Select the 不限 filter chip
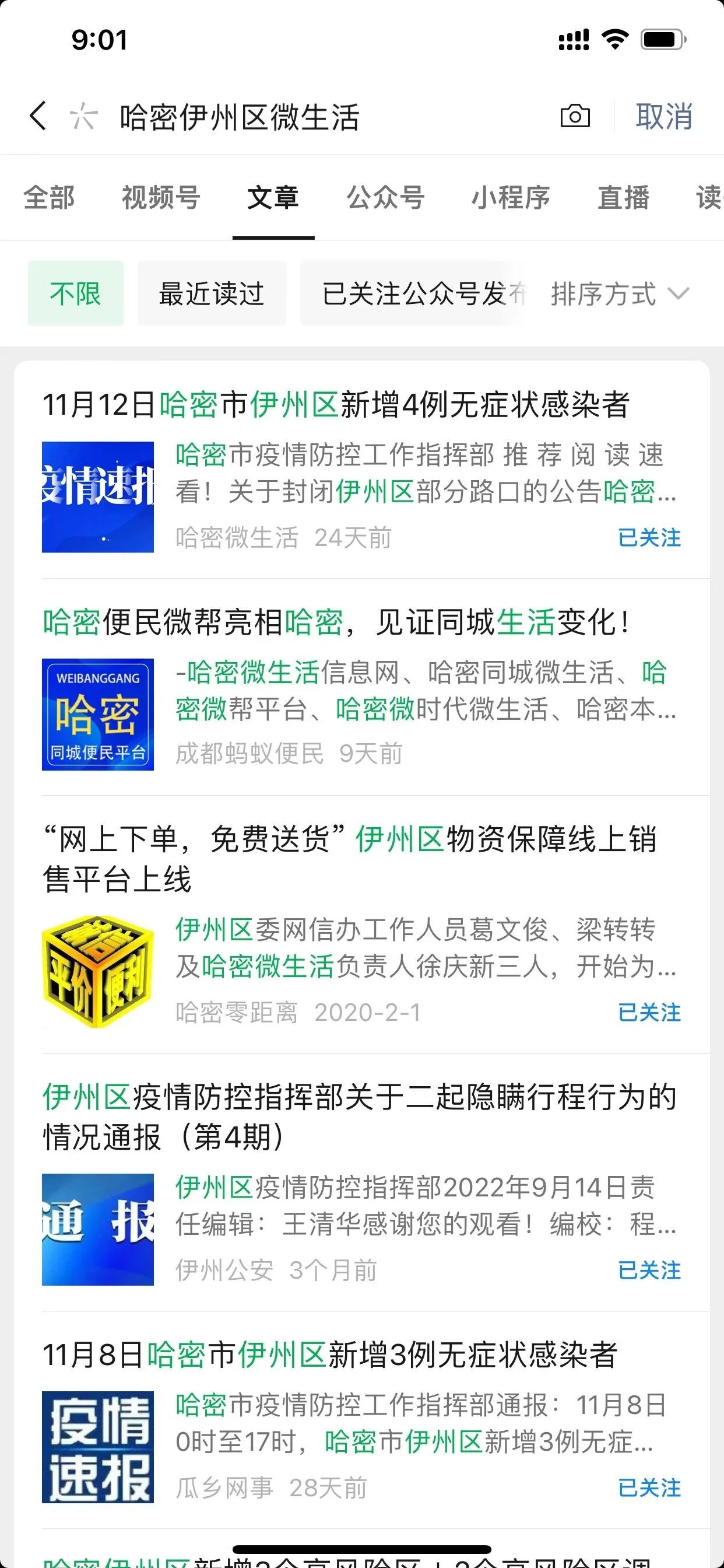The image size is (724, 1568). coord(75,293)
